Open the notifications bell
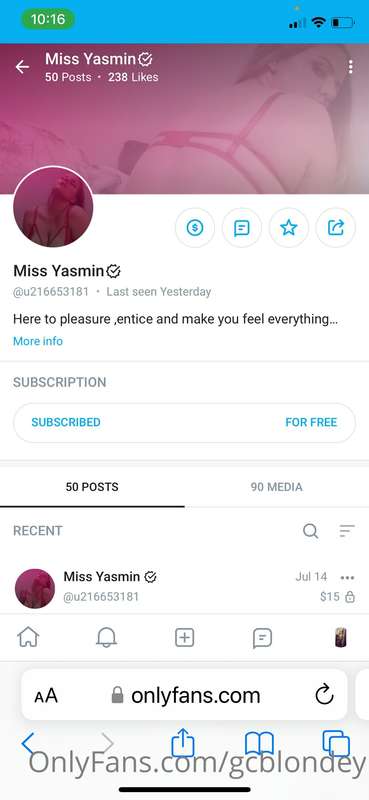Viewport: 369px width, 800px height. (106, 637)
